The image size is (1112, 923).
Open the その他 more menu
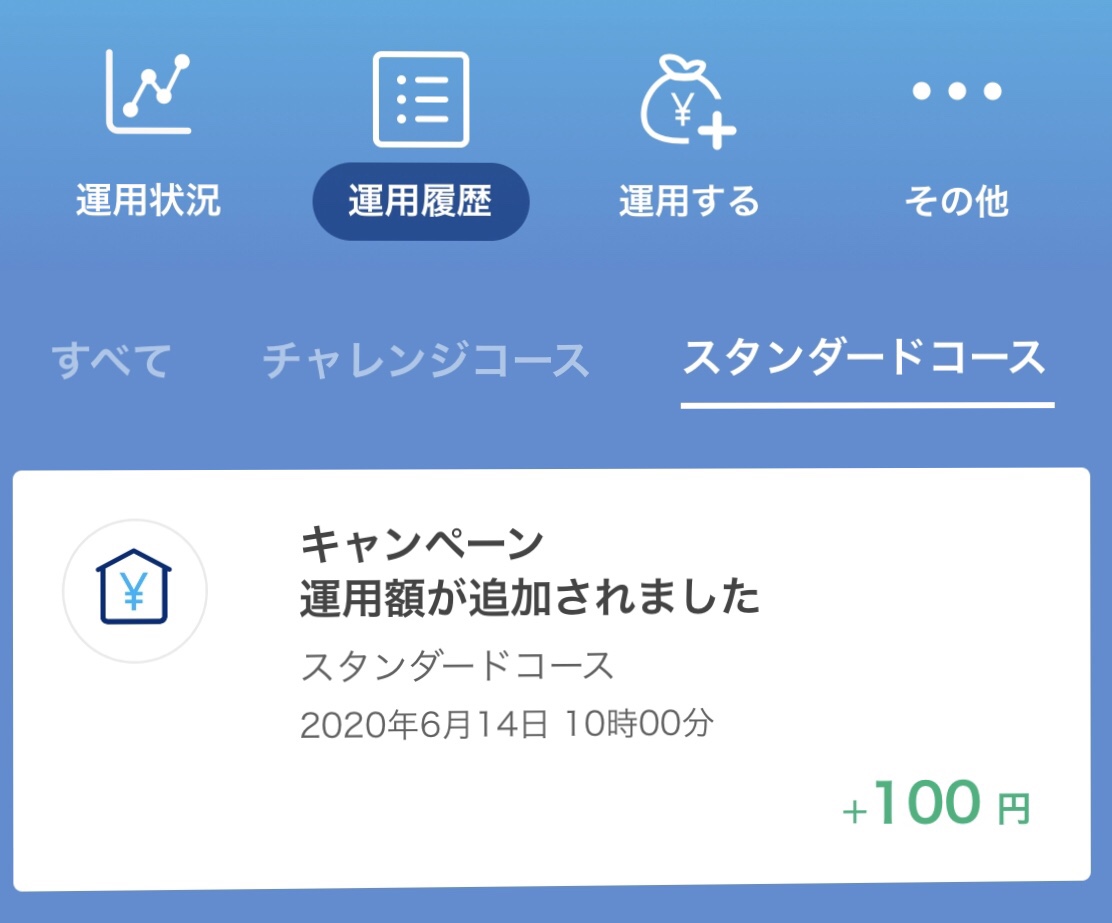tap(956, 140)
